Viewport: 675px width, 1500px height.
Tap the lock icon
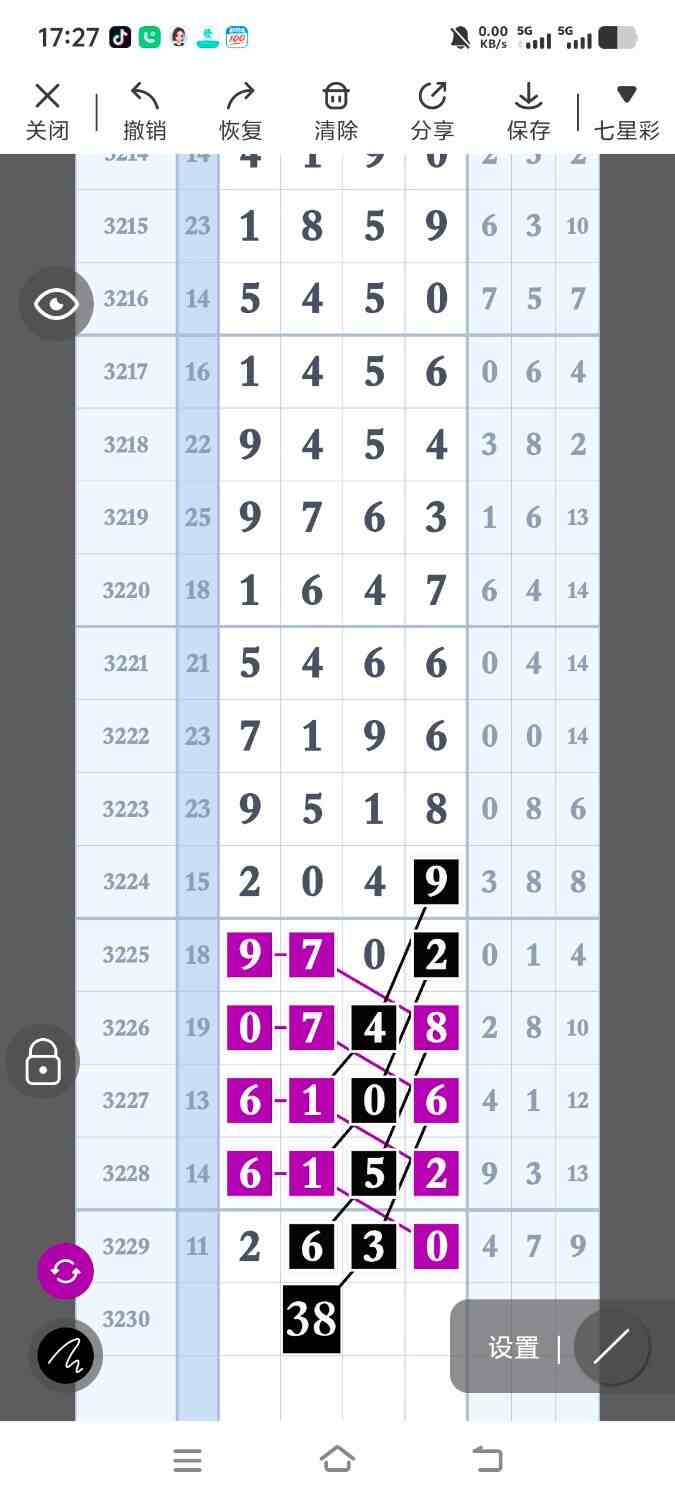click(x=43, y=1061)
